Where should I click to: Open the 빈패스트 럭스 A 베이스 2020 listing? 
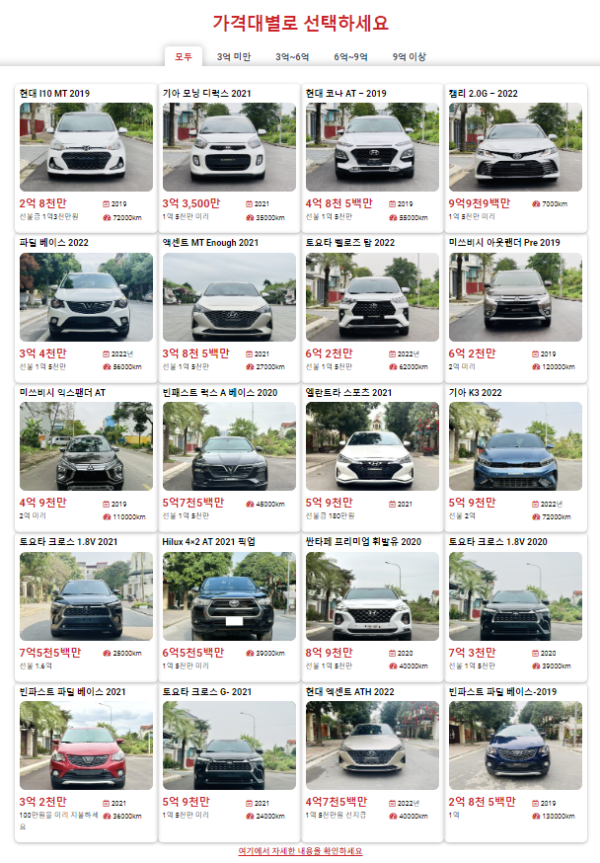[229, 446]
